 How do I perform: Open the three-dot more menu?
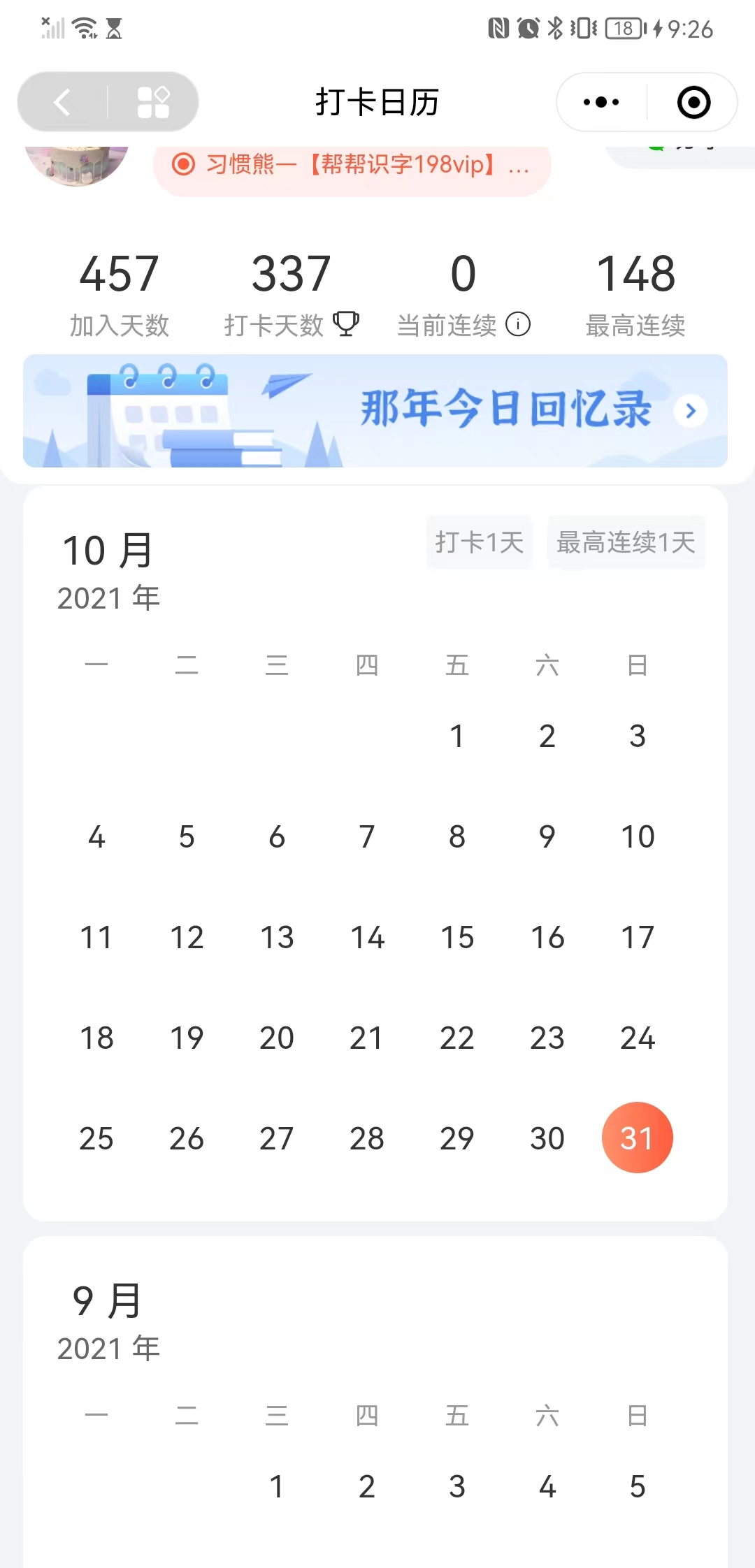pos(601,103)
